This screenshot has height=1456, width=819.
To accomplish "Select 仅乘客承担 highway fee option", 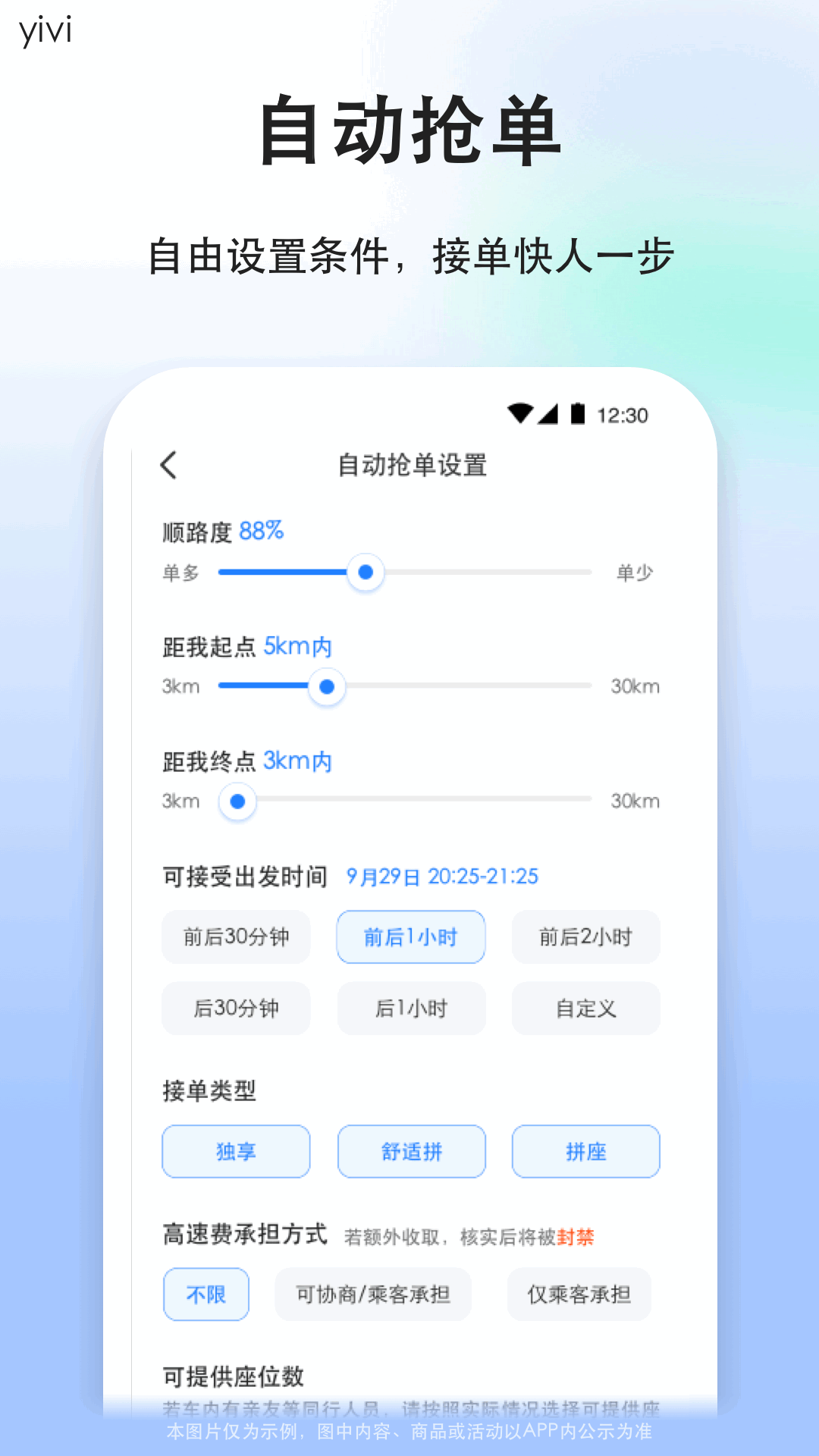I will 579,1294.
